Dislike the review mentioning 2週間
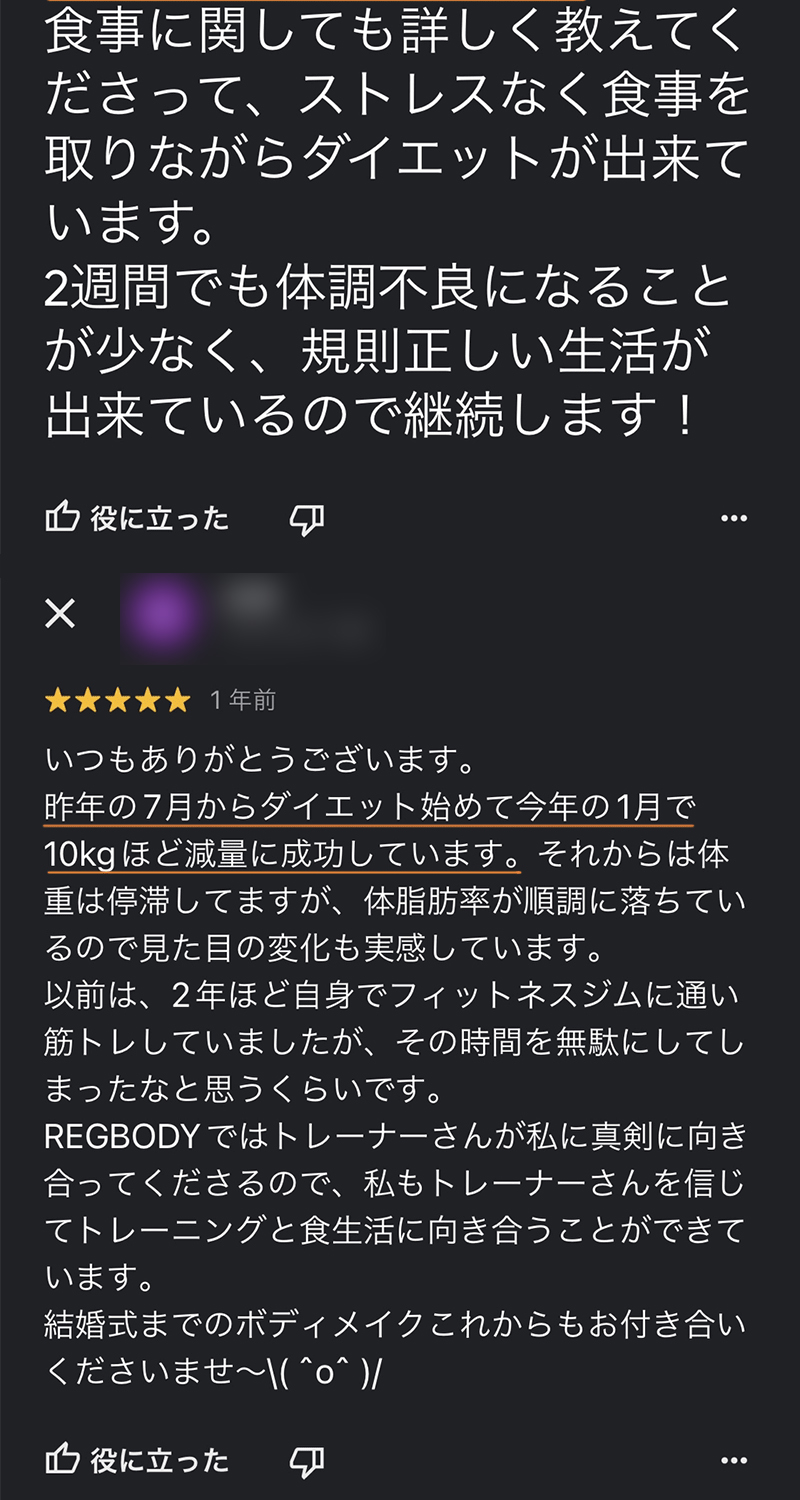This screenshot has height=1500, width=800. [x=307, y=518]
